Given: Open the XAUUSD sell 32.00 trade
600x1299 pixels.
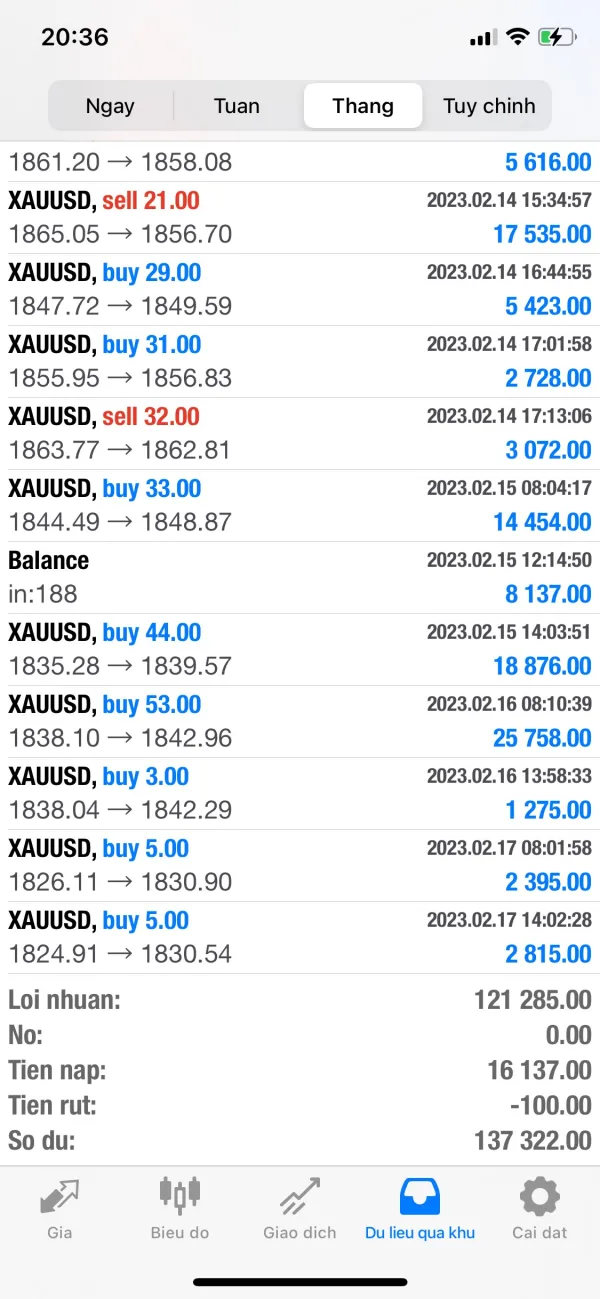Looking at the screenshot, I should pyautogui.click(x=300, y=433).
